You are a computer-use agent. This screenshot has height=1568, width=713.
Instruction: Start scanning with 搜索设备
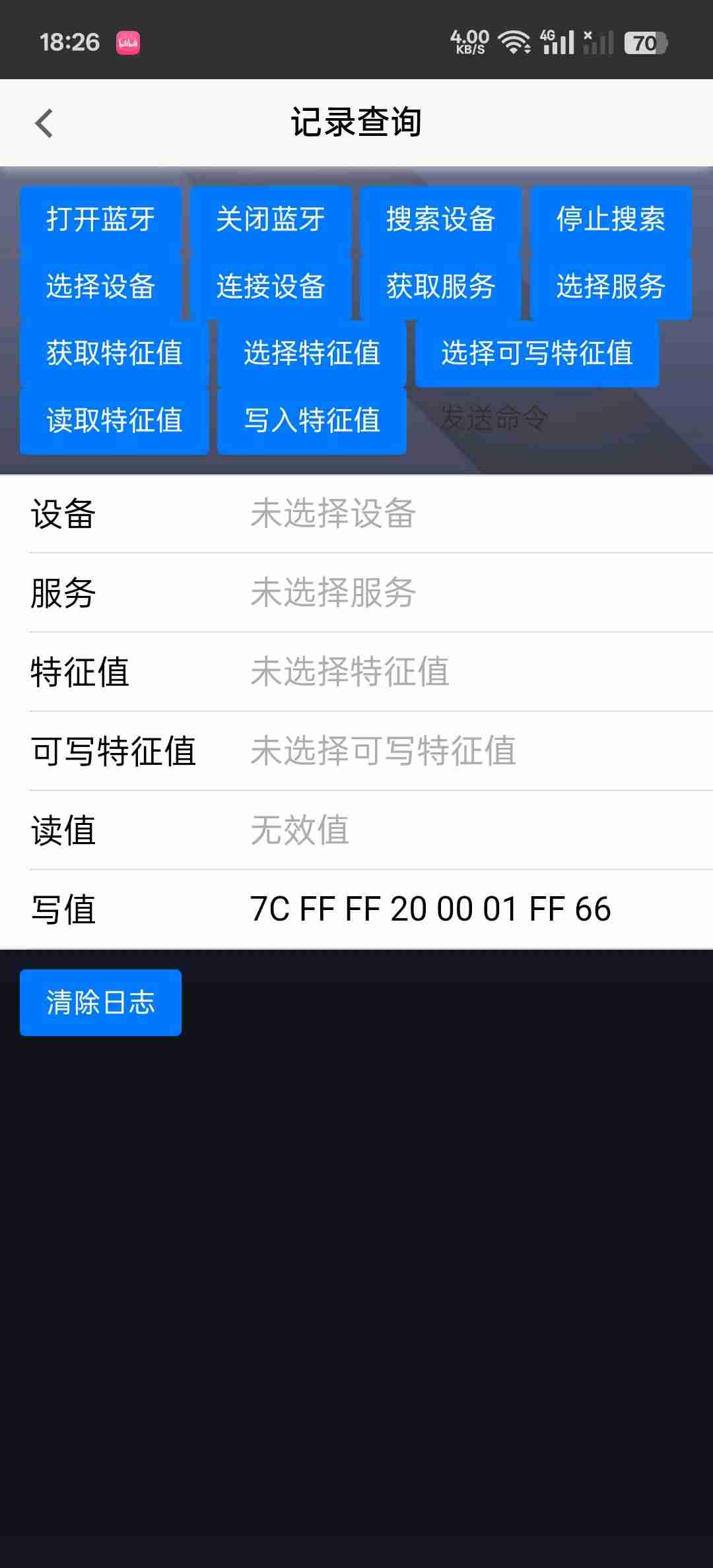point(440,219)
